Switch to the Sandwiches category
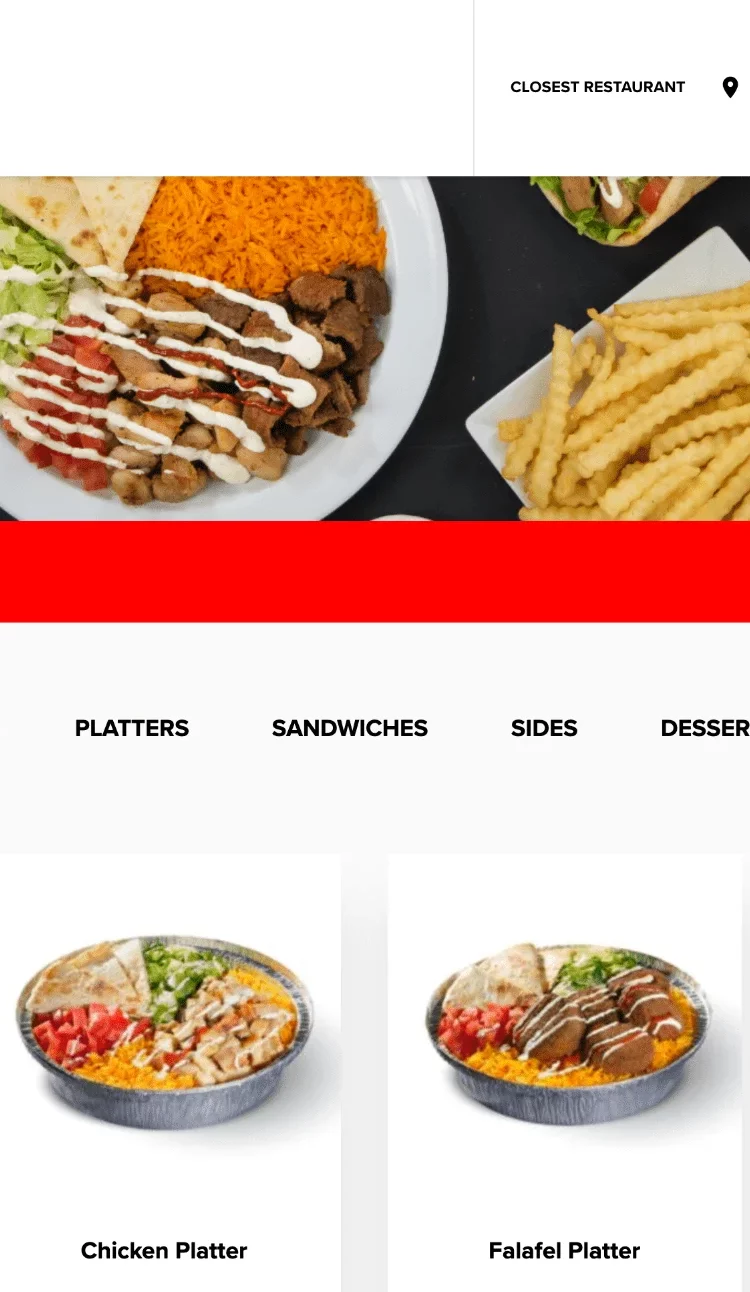The image size is (750, 1292). pos(349,728)
